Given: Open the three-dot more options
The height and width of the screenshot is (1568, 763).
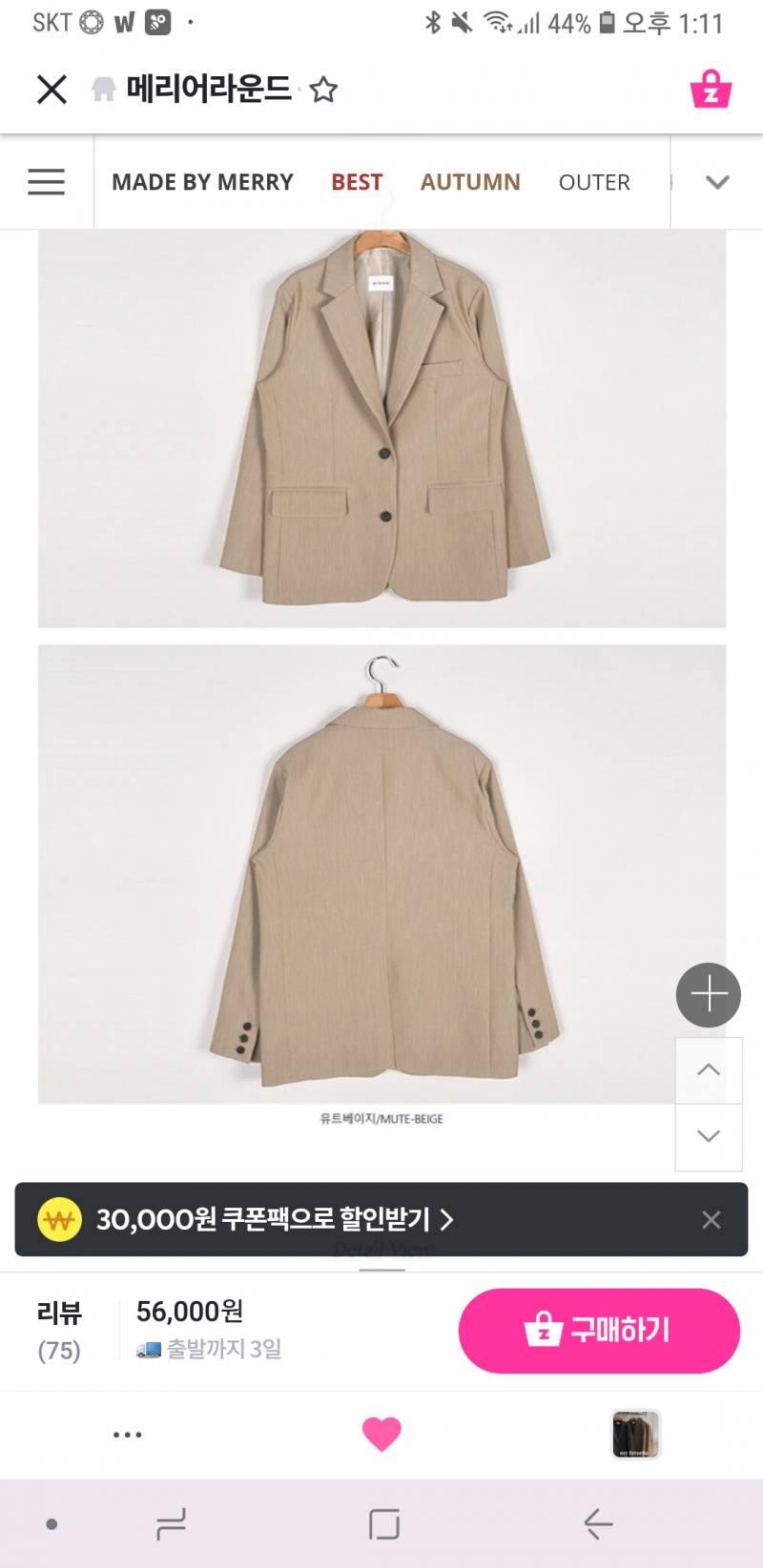Looking at the screenshot, I should [127, 1435].
